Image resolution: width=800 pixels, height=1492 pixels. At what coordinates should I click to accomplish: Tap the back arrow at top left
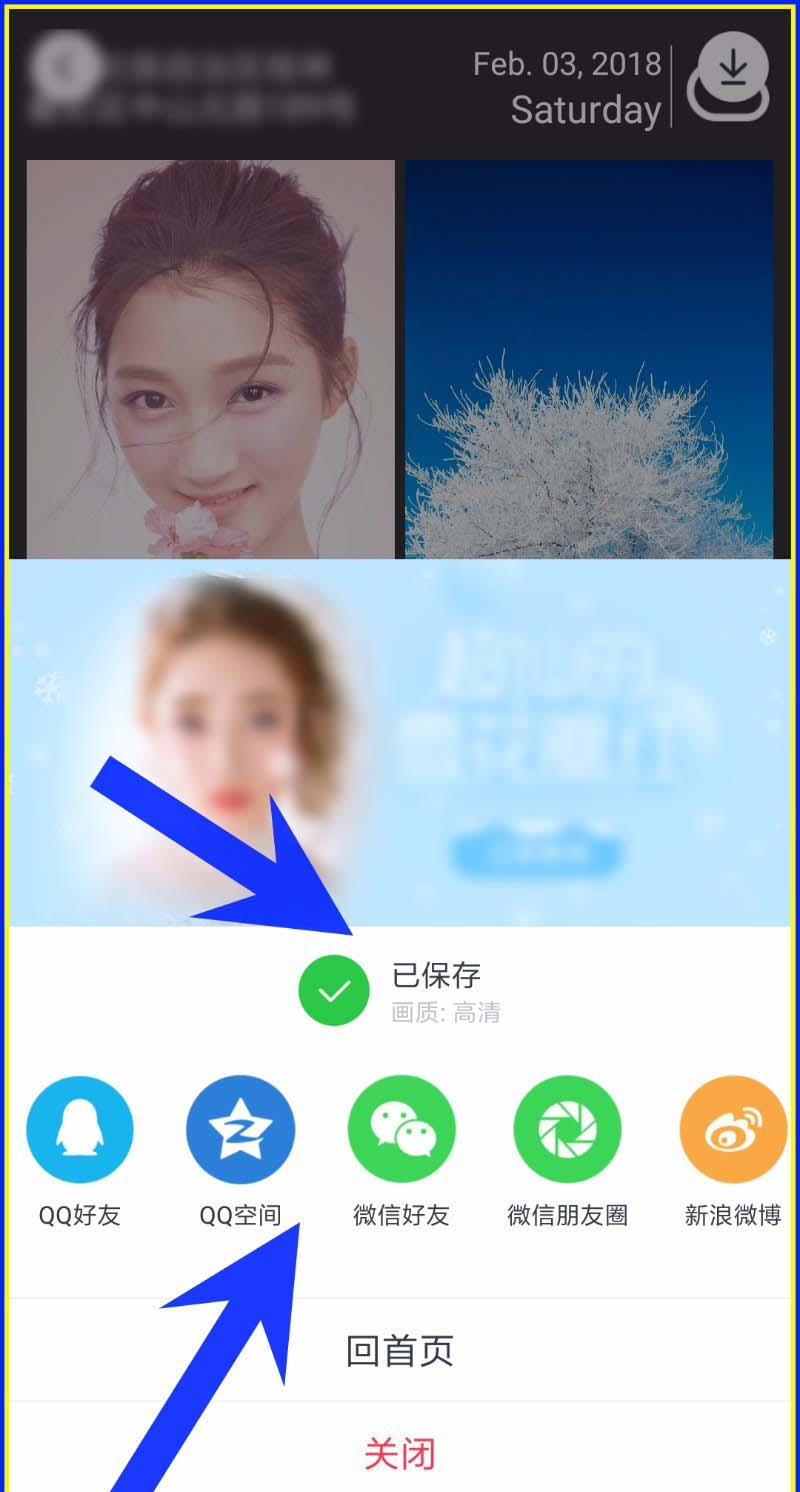65,68
